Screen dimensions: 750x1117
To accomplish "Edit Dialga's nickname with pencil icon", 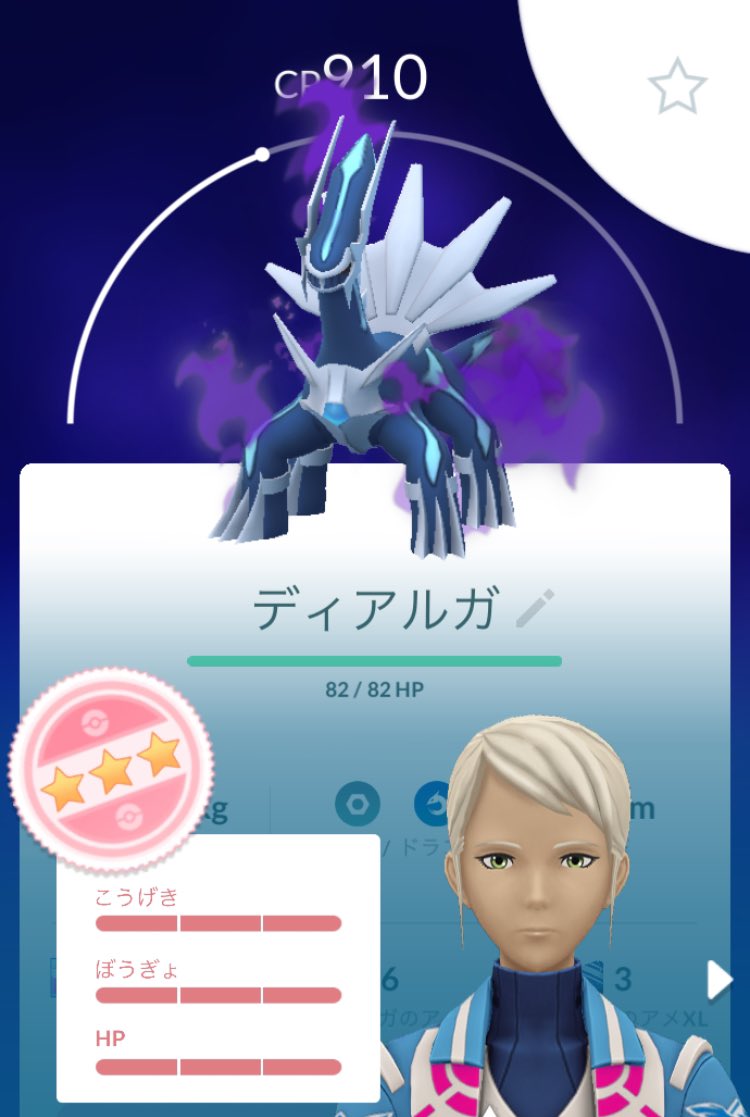I will (x=535, y=609).
